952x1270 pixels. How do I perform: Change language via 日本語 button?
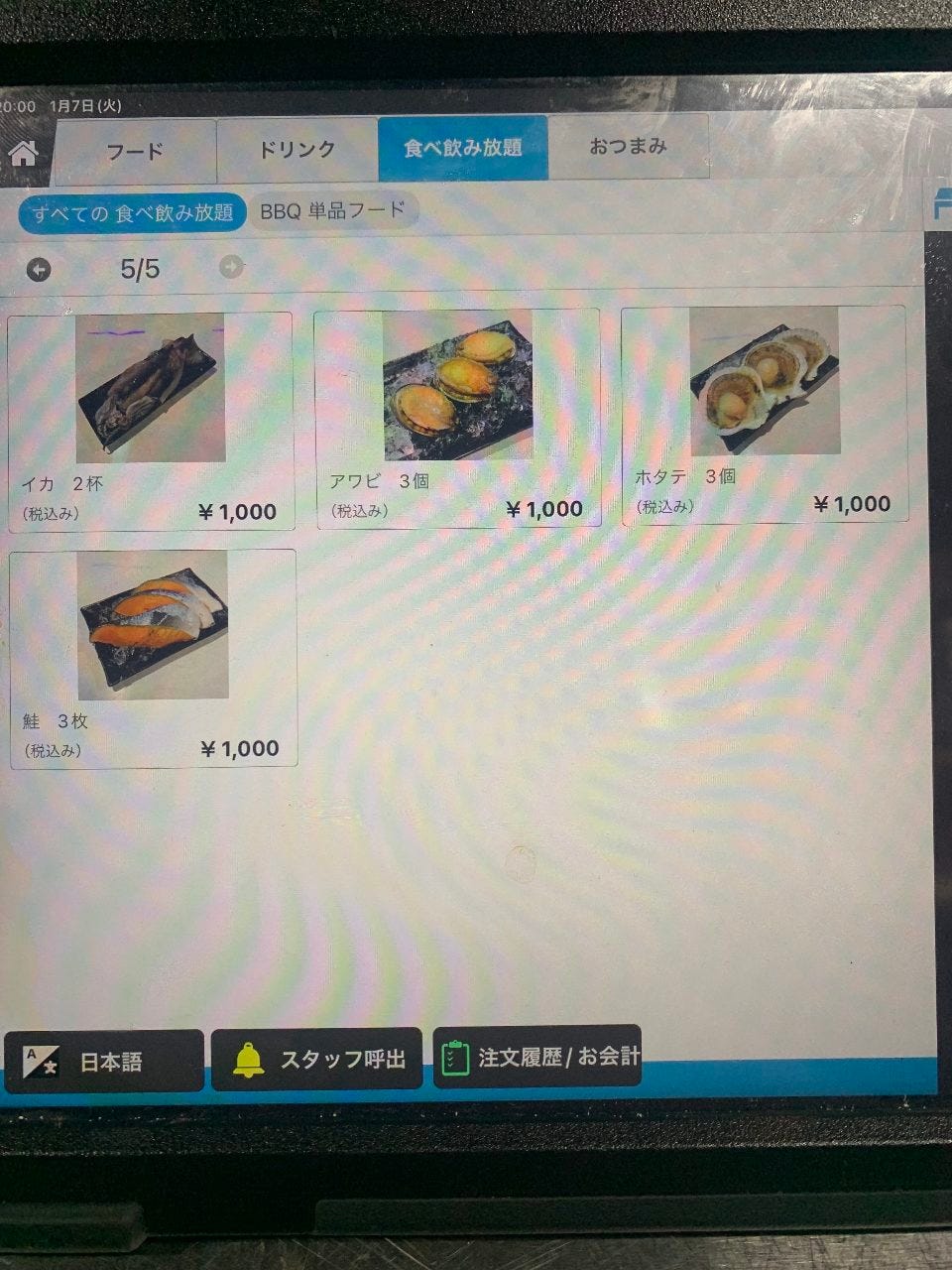click(103, 1061)
